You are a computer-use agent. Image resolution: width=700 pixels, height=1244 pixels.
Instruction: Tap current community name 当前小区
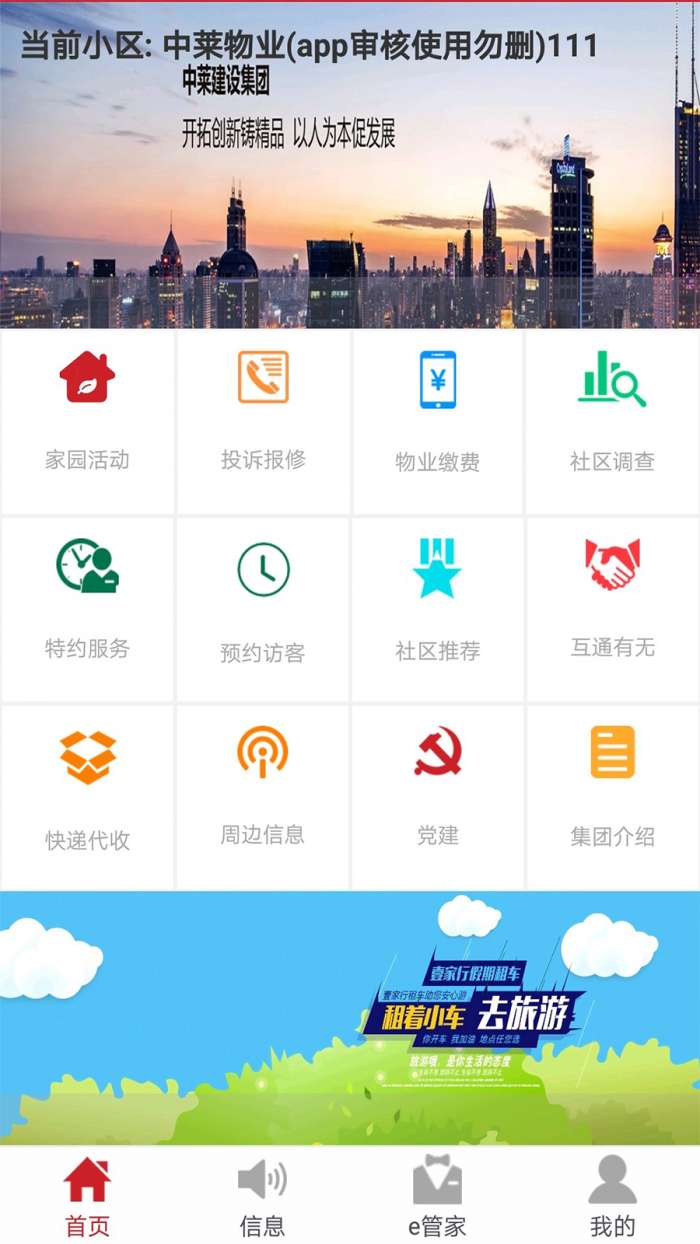tap(309, 46)
